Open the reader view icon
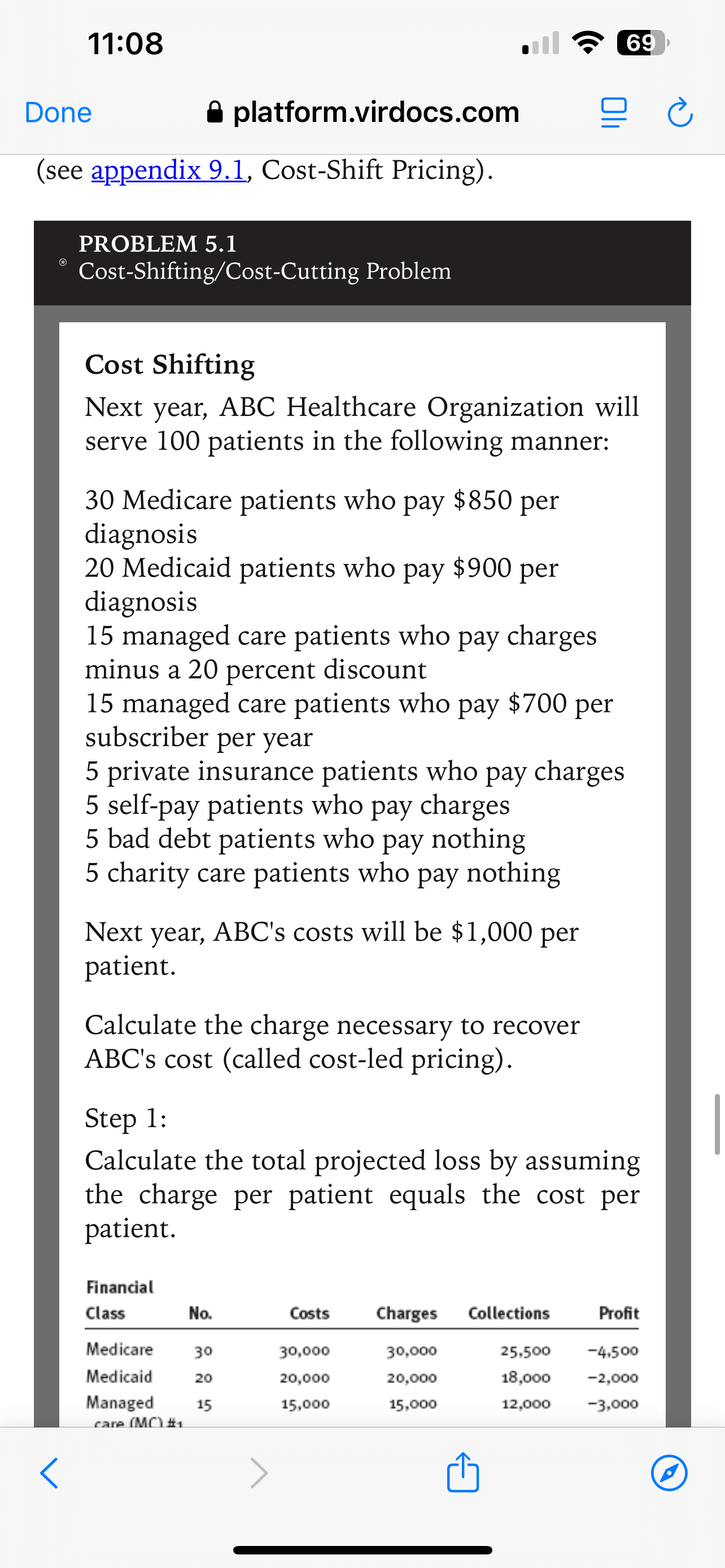The image size is (725, 1568). coord(614,113)
